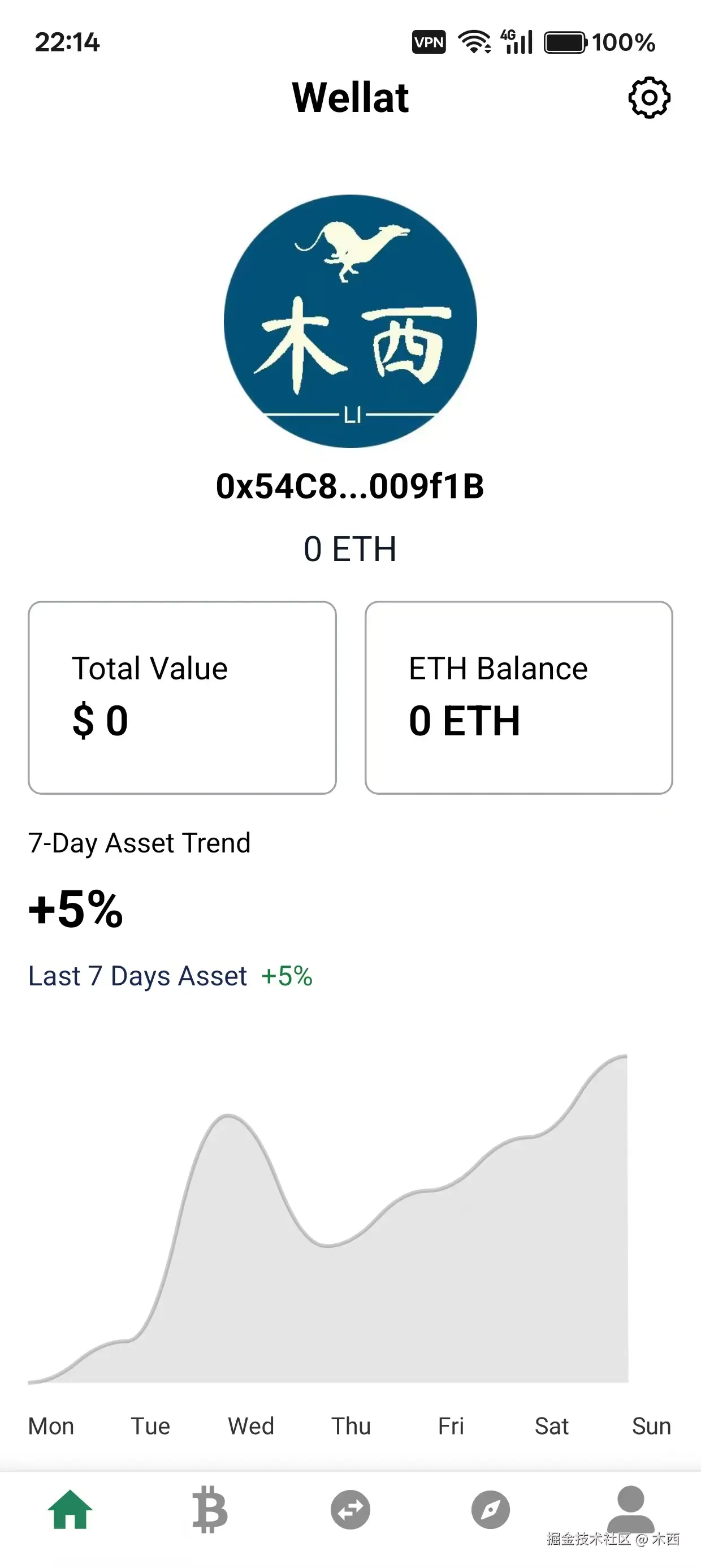Open the Bitcoin tab
This screenshot has width=701, height=1568.
point(210,1510)
